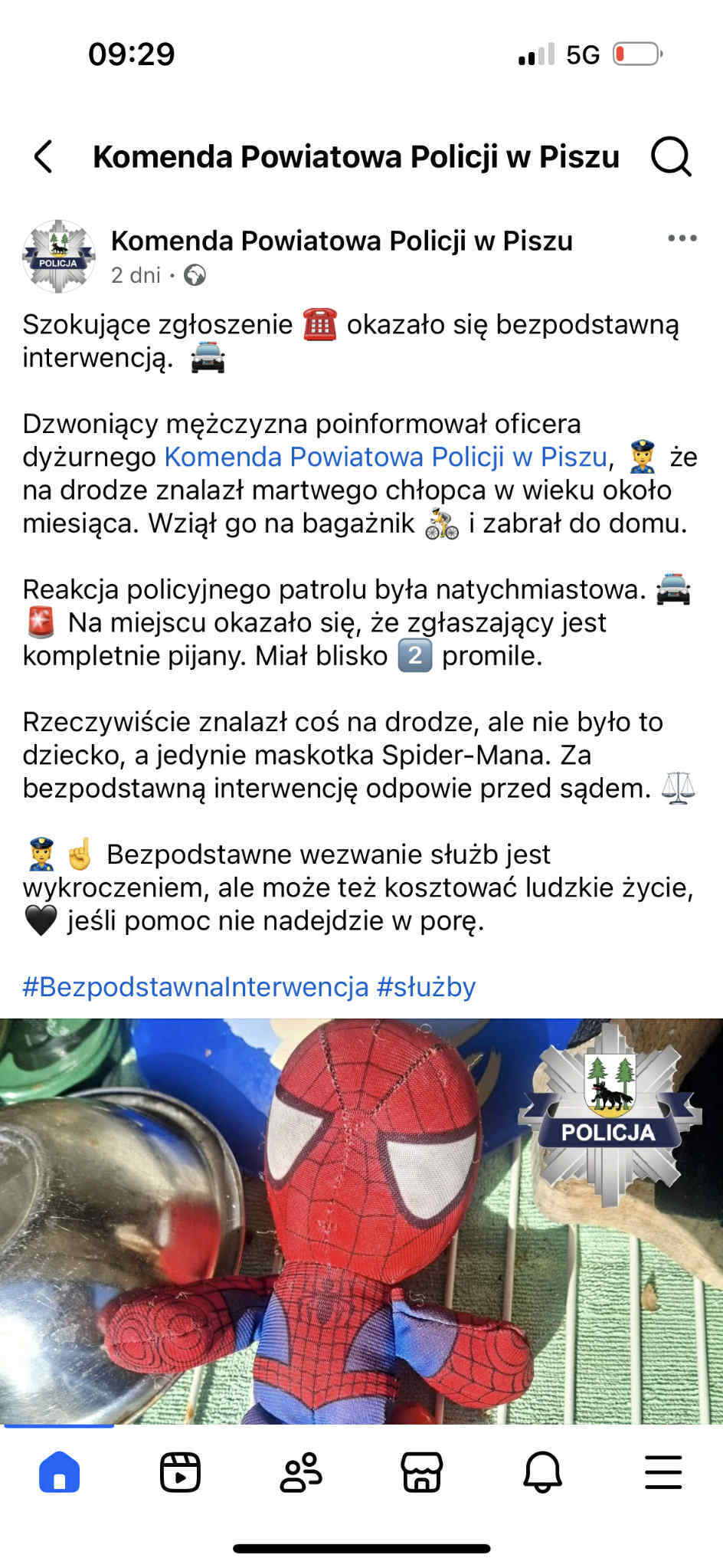723x1568 pixels.
Task: Open the post's three-dot options menu
Action: click(x=682, y=238)
